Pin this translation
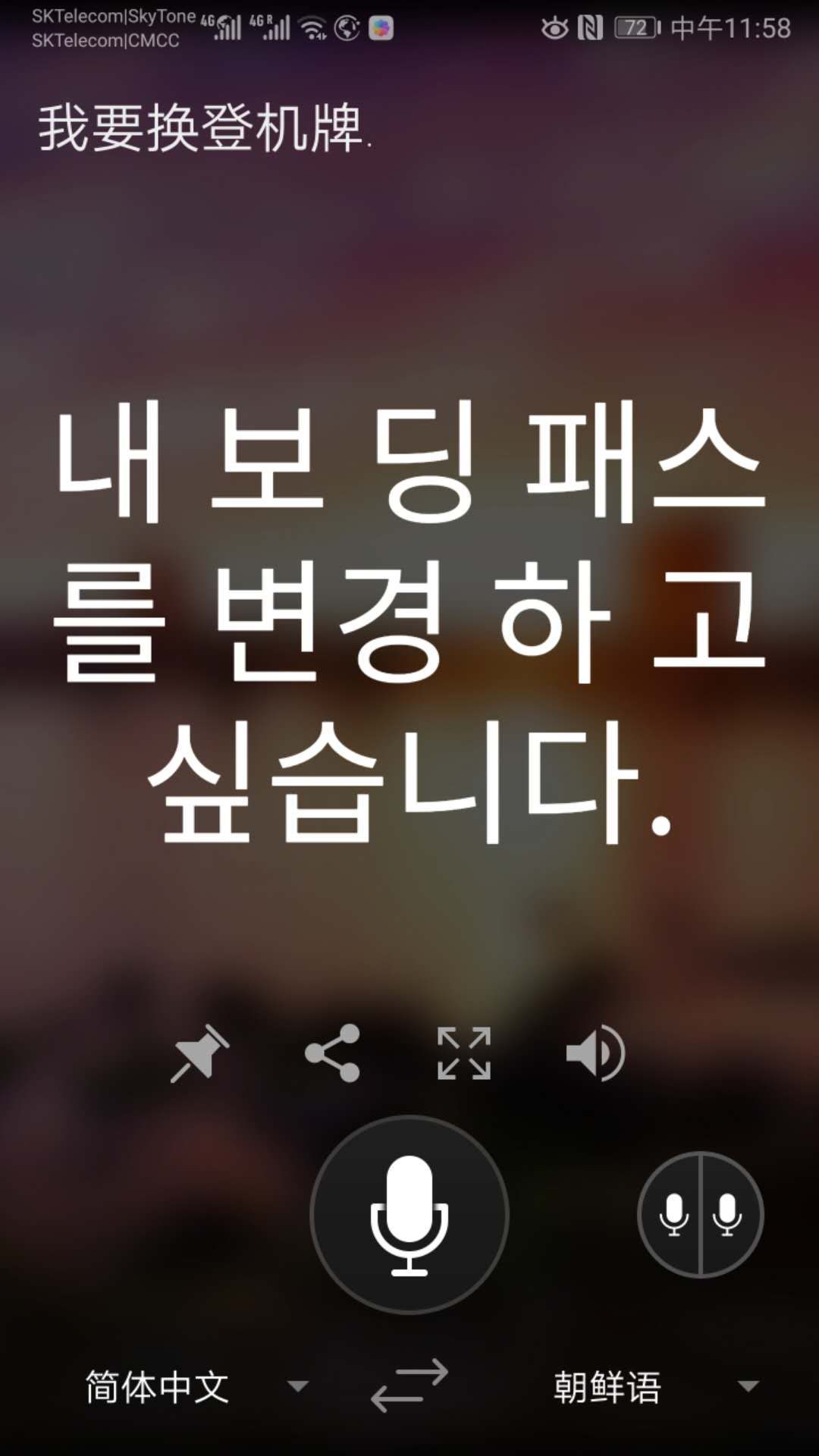Image resolution: width=819 pixels, height=1456 pixels. coord(199,1053)
